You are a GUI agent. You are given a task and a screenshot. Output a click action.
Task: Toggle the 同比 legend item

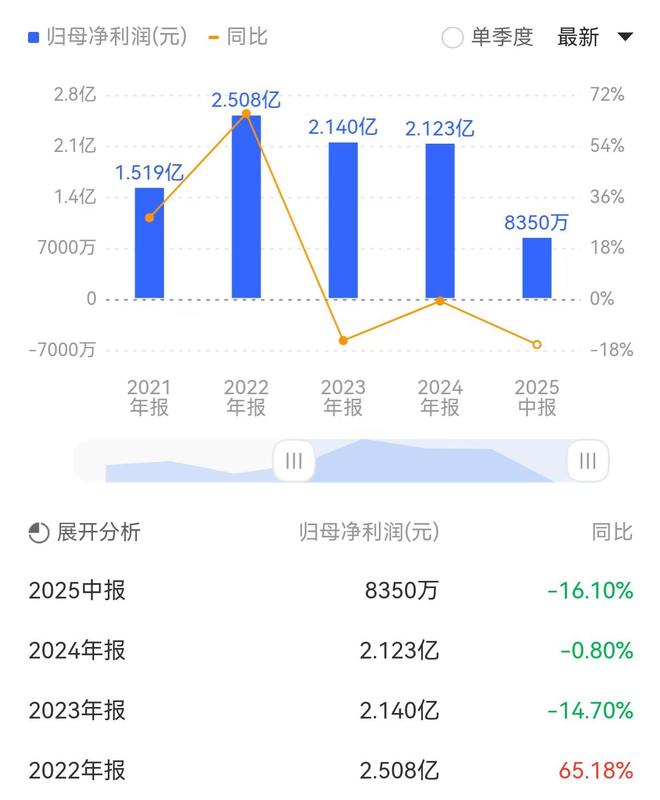(237, 38)
